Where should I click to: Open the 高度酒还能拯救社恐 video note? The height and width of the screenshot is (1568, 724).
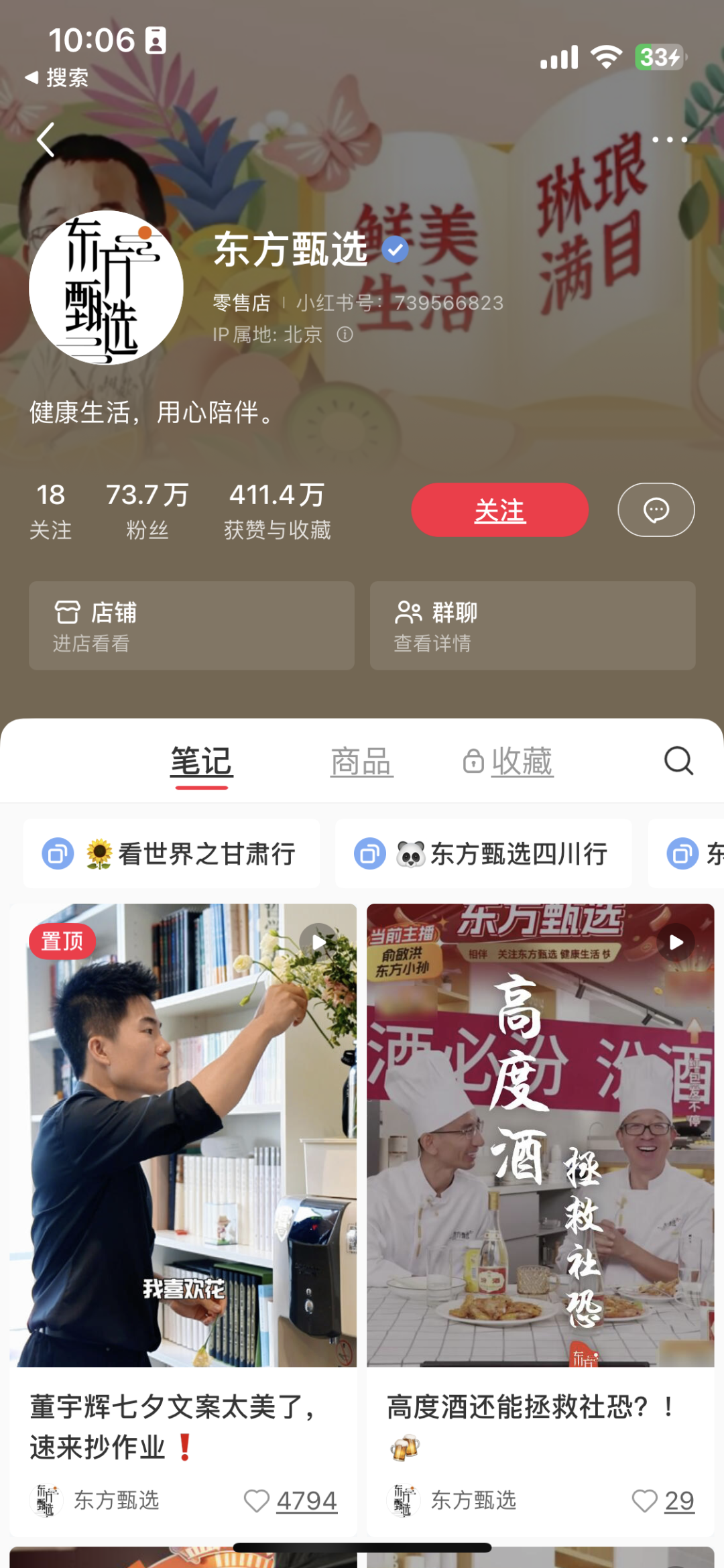[540, 1134]
